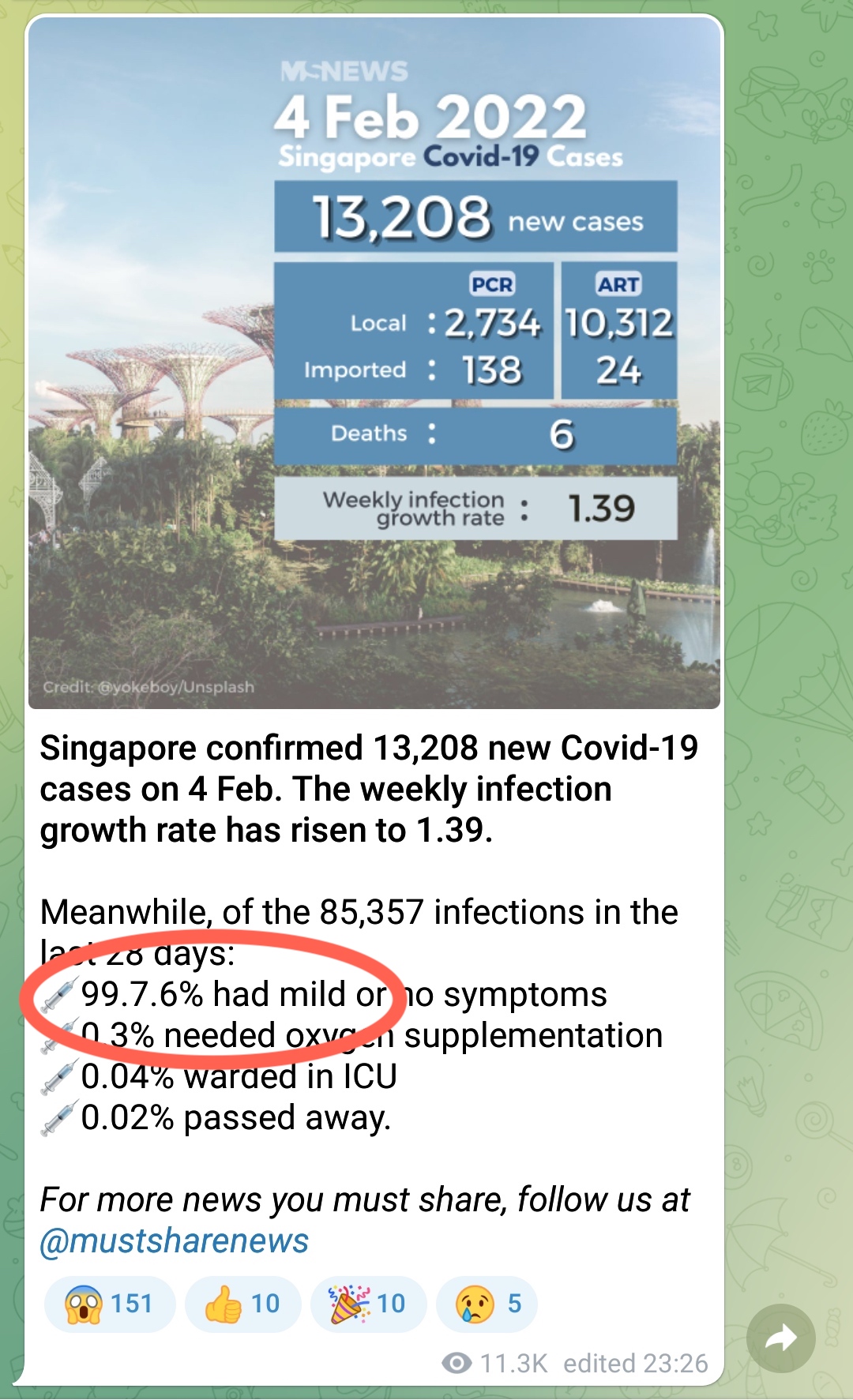Add a thumbs up reaction
Screen dimensions: 853x1400
pos(242,1304)
